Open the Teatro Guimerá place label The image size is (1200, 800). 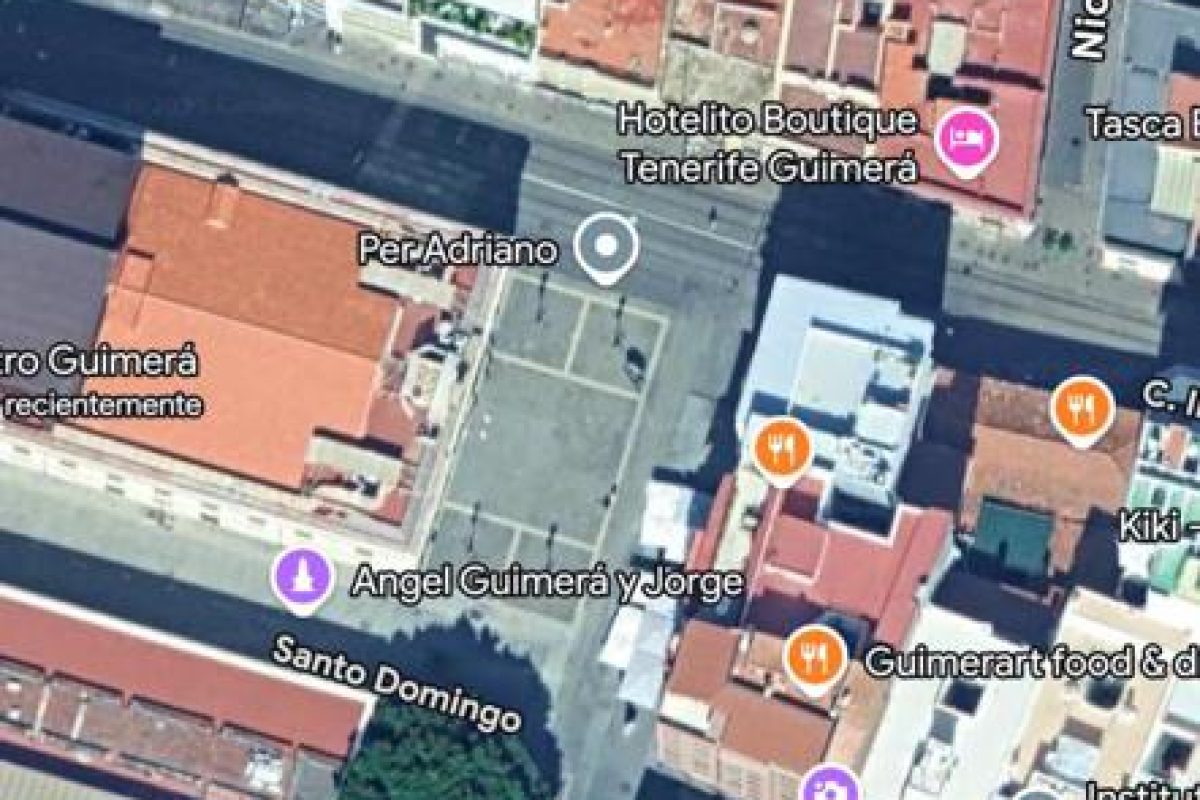click(100, 363)
